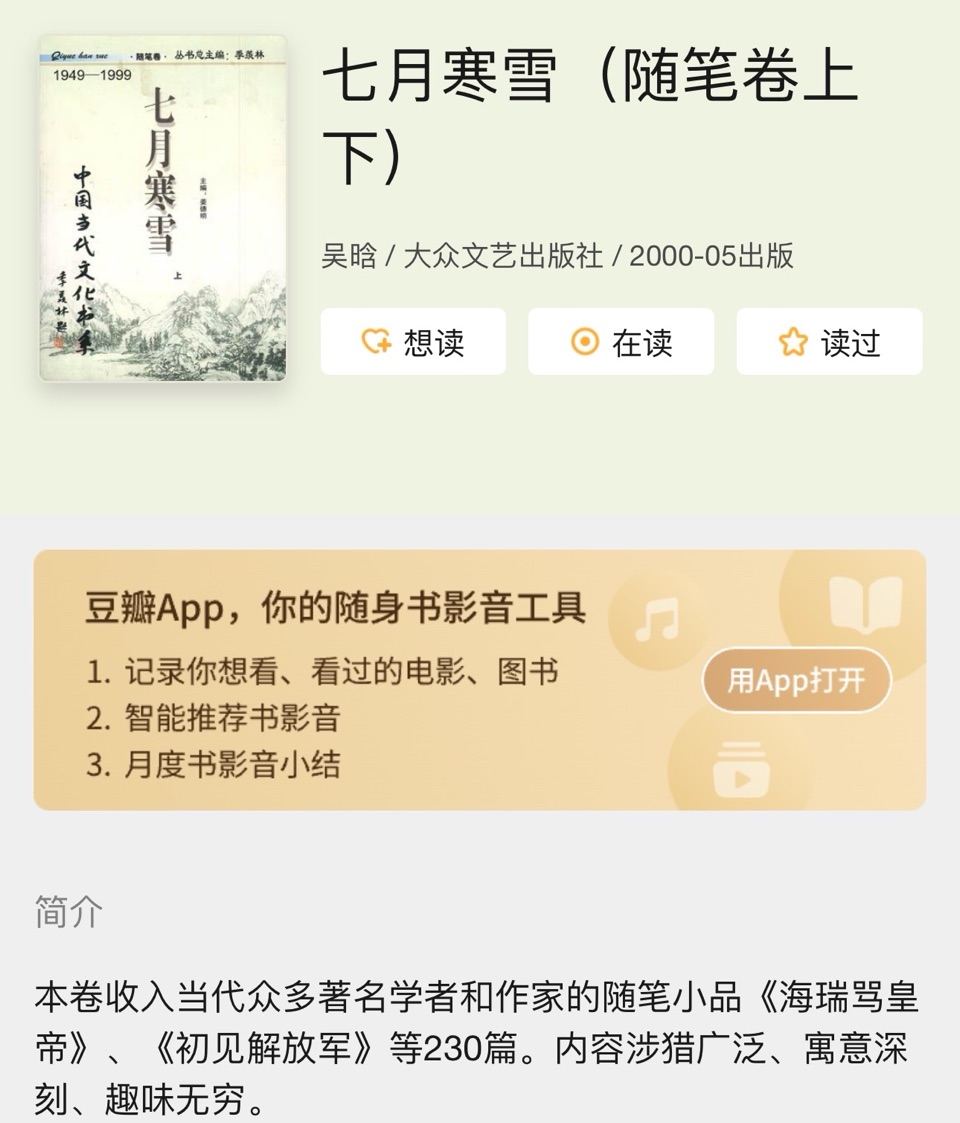Mark this book as 读过
Image resolution: width=960 pixels, height=1123 pixels.
click(829, 342)
